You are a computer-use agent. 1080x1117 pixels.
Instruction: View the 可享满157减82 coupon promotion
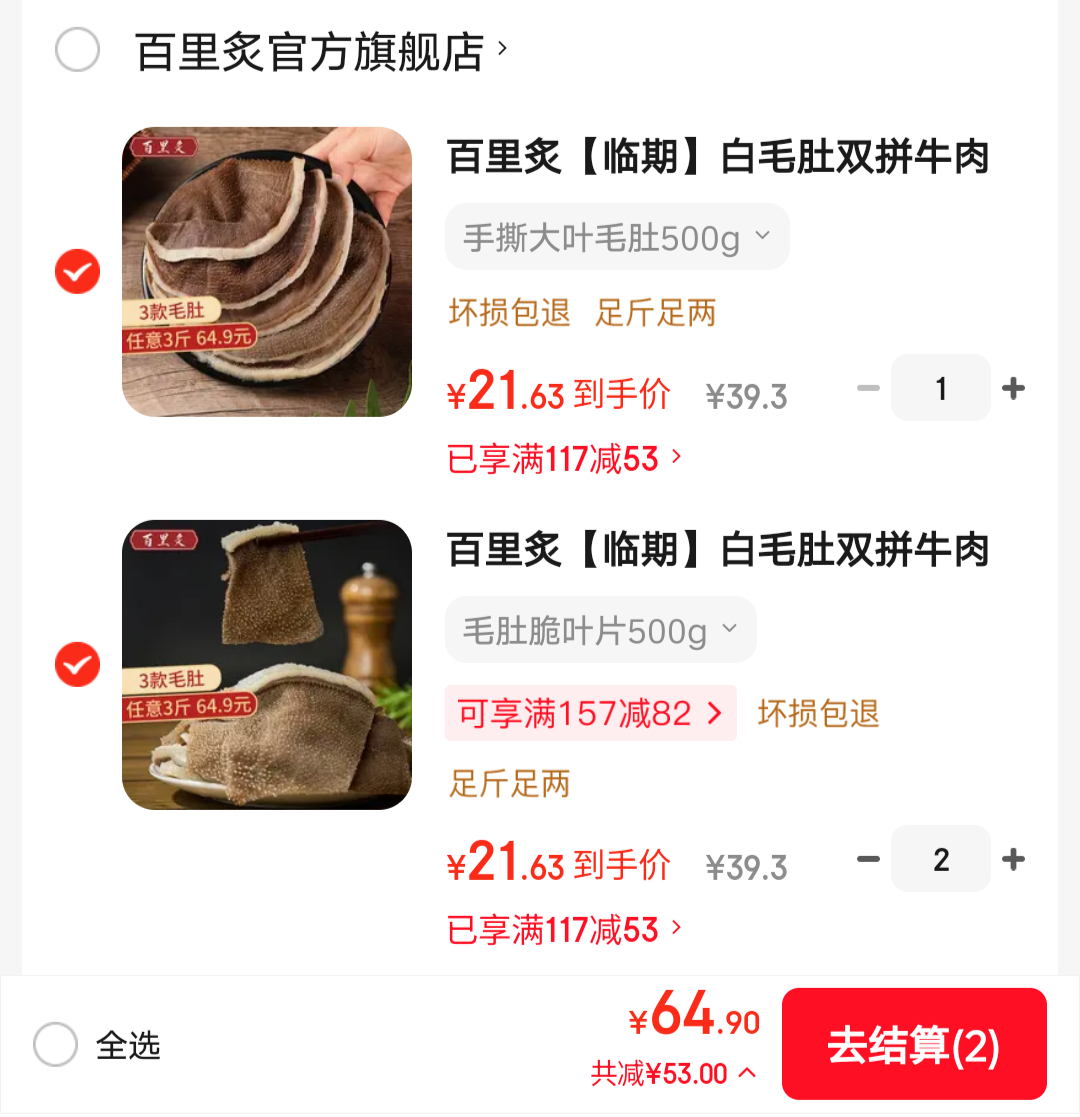[x=590, y=713]
